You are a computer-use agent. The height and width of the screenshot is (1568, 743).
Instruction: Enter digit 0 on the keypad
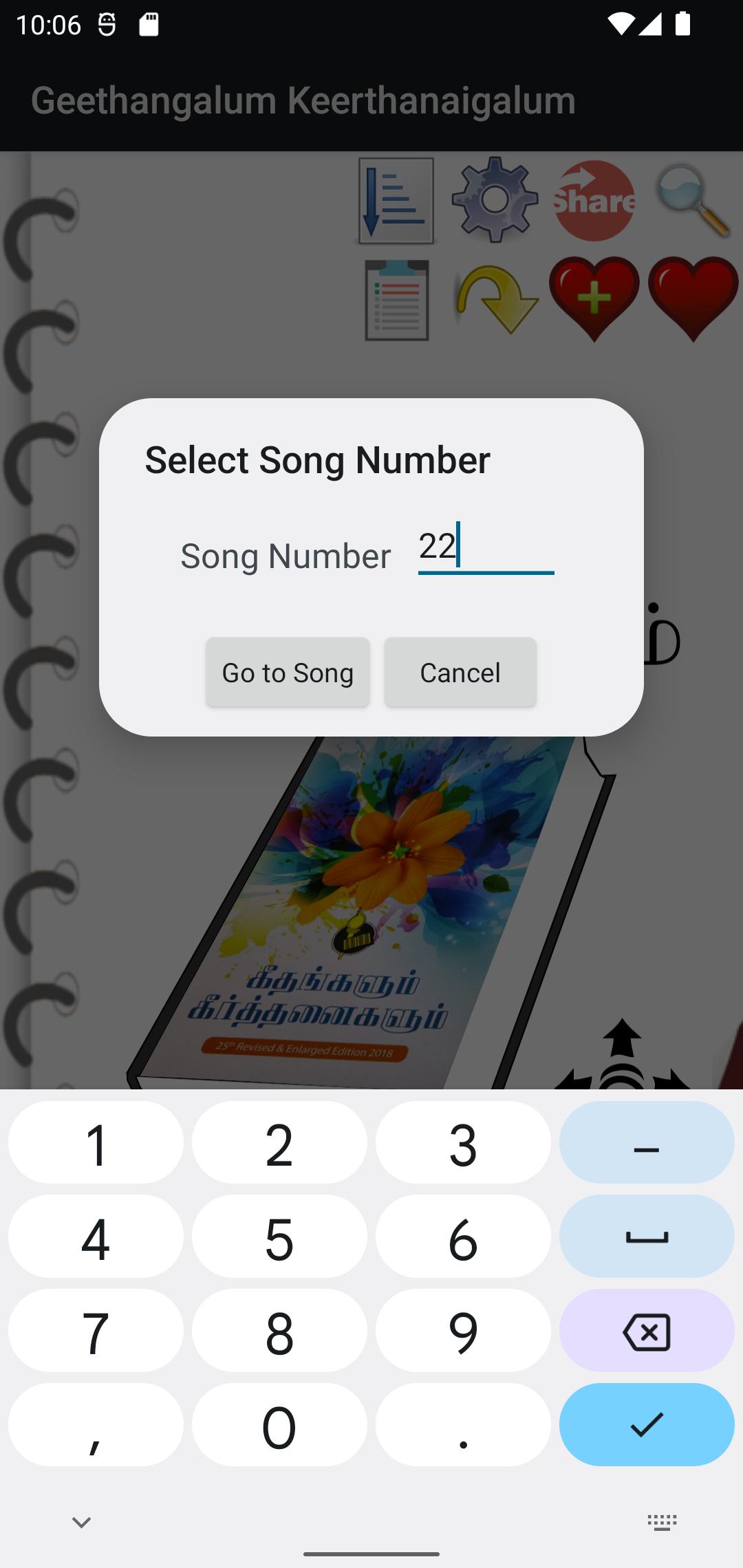coord(279,1425)
